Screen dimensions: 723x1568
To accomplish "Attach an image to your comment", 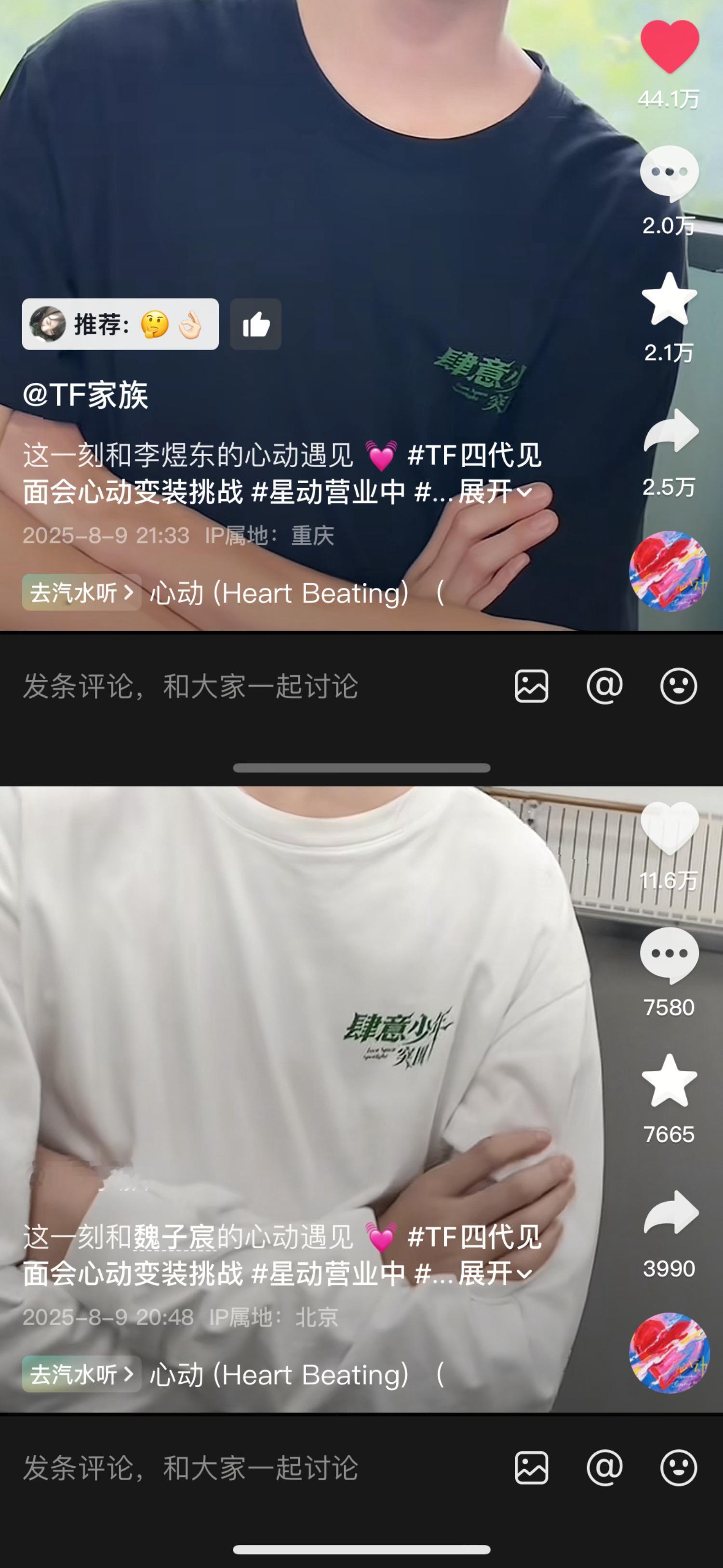I will (533, 687).
